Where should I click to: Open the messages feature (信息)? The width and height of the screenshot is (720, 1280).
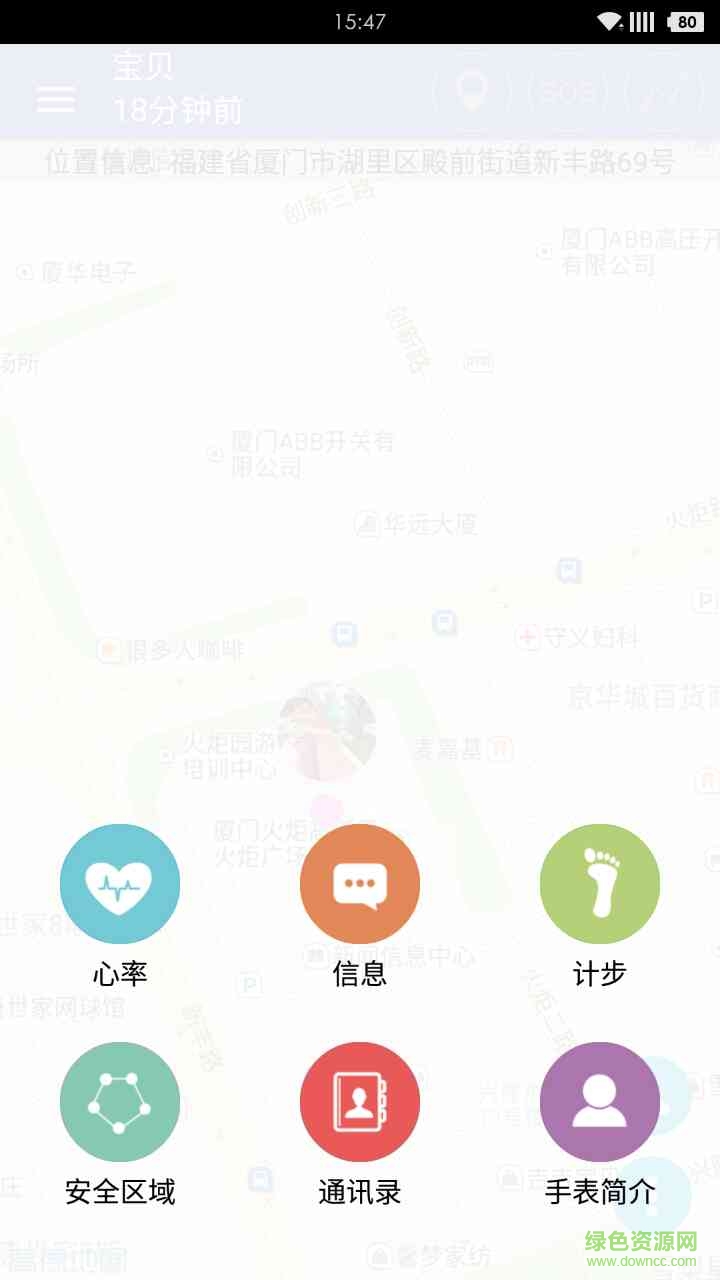[360, 883]
